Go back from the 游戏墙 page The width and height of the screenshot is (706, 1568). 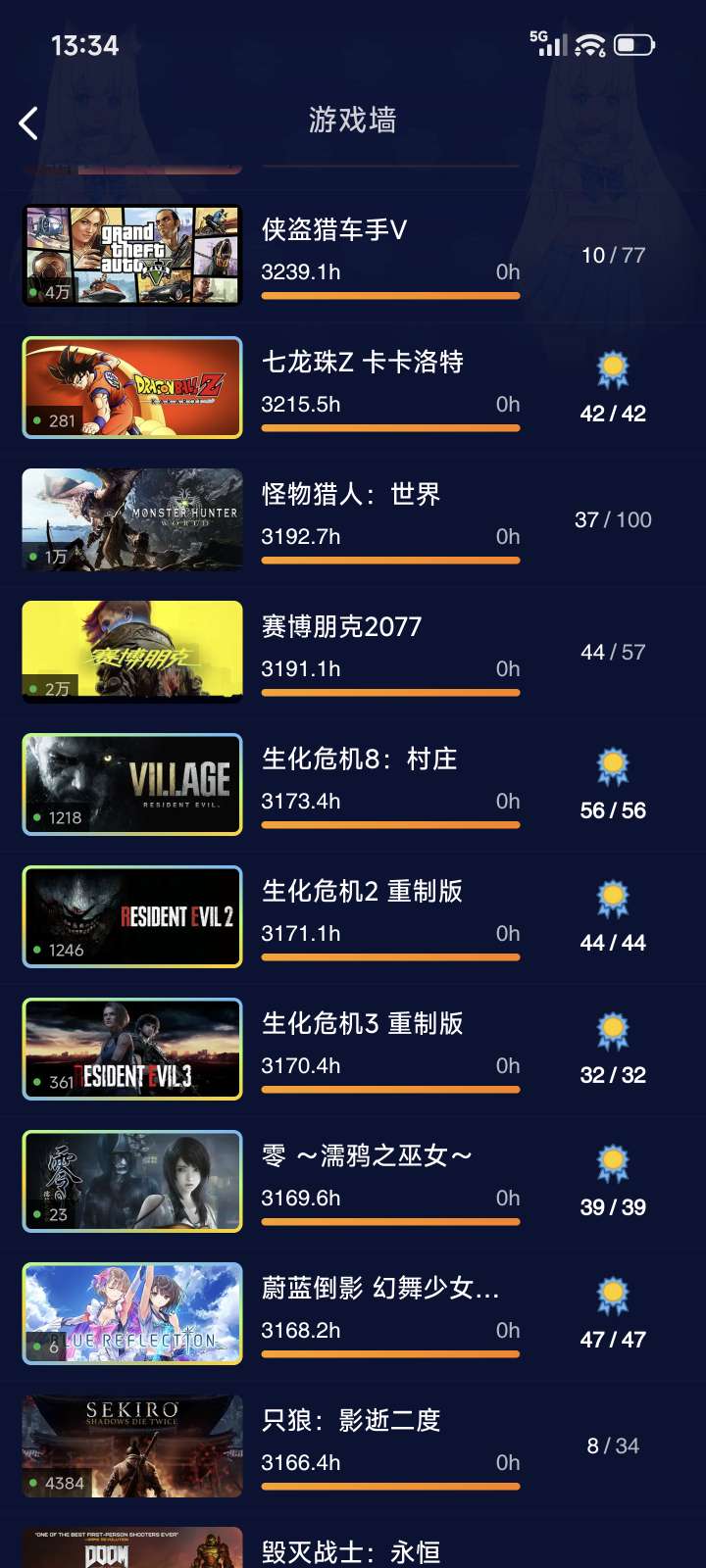click(x=29, y=122)
